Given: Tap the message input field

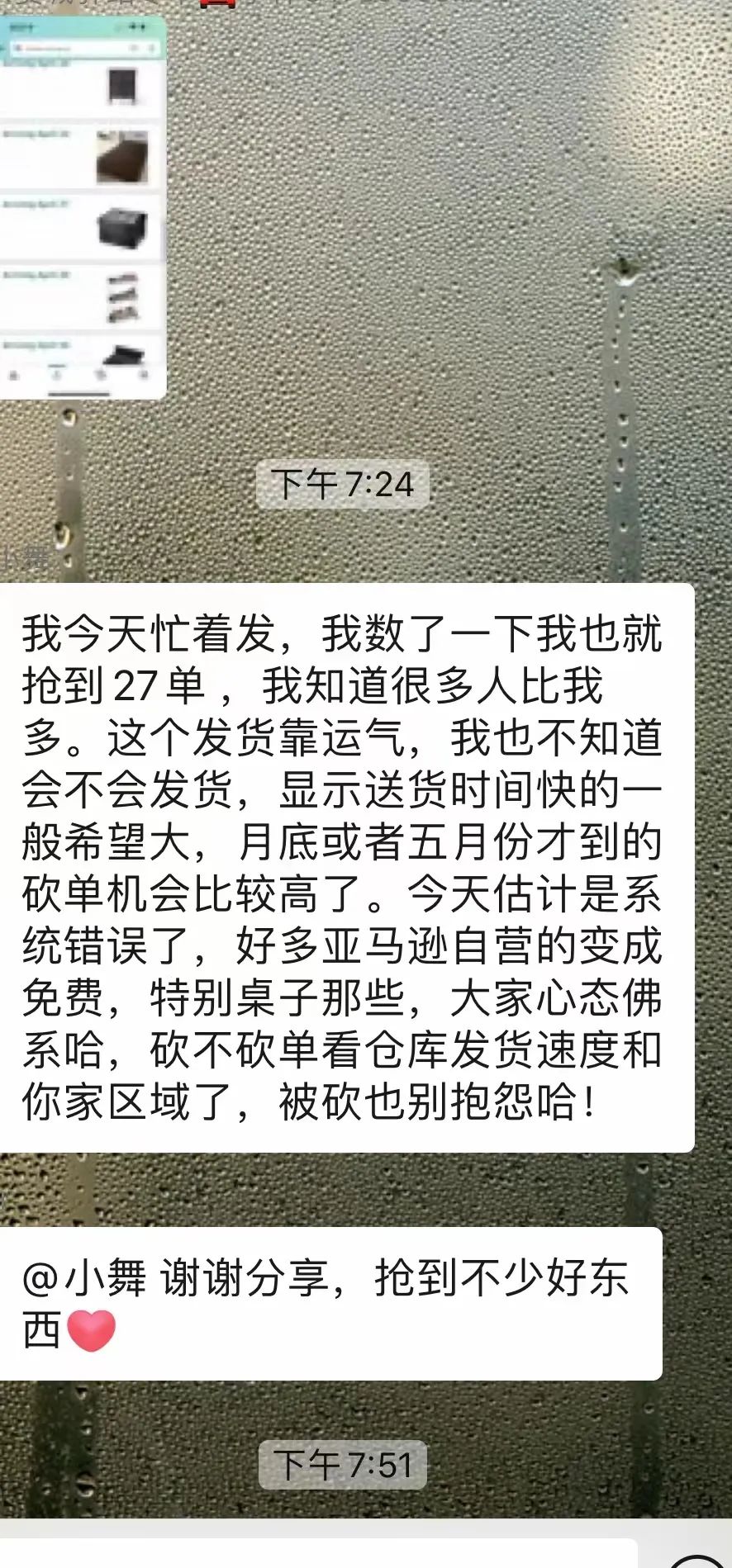Looking at the screenshot, I should [x=318, y=1553].
